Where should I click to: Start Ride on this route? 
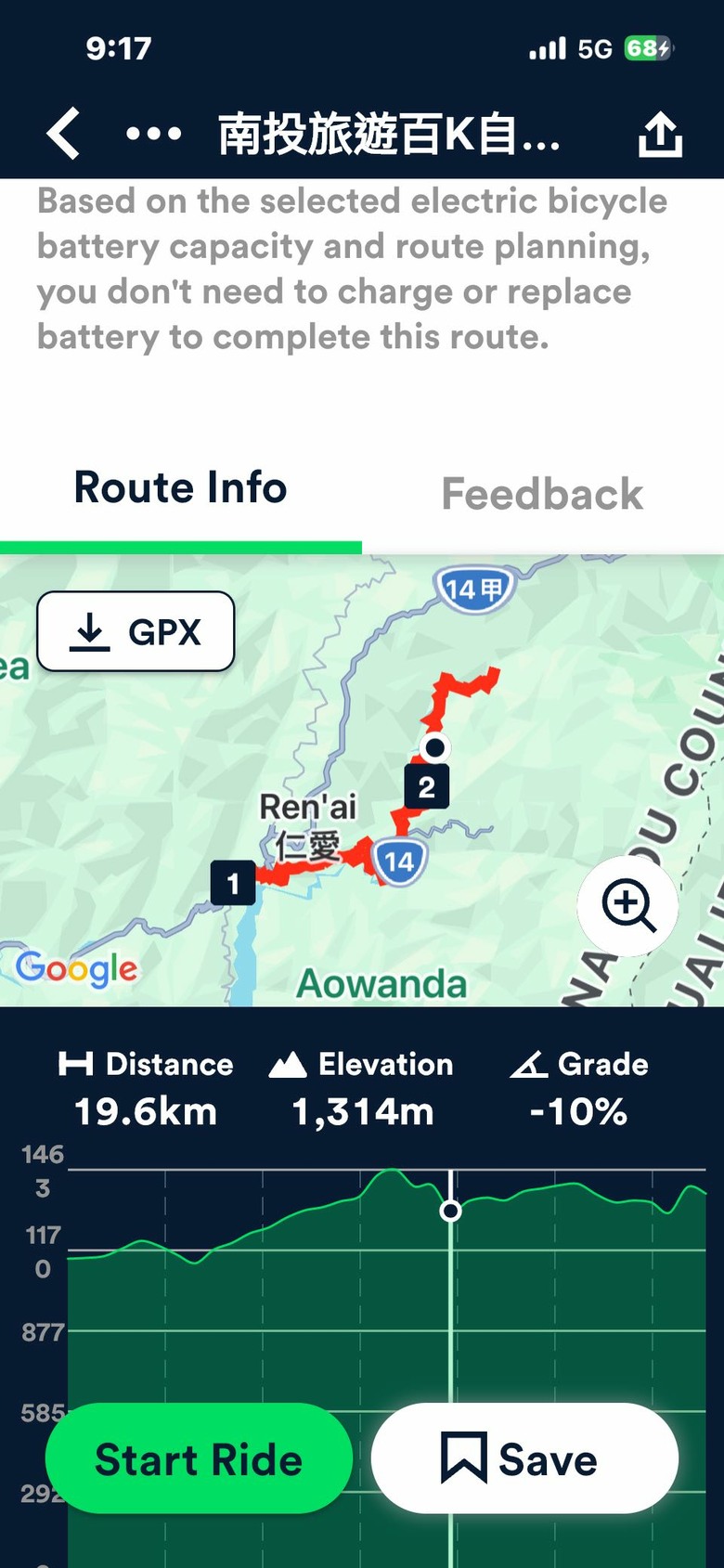pos(199,1459)
